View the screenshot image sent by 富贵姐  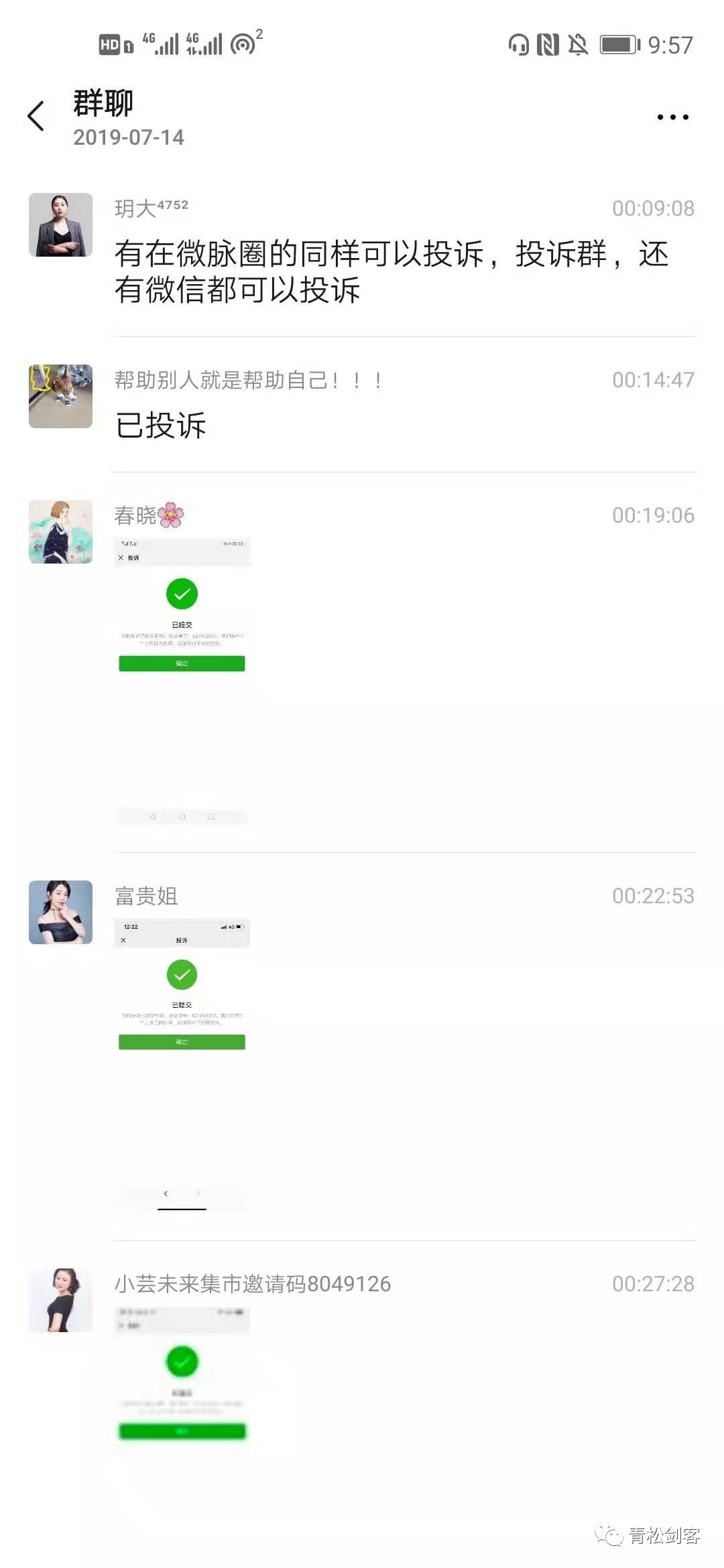(x=182, y=1065)
